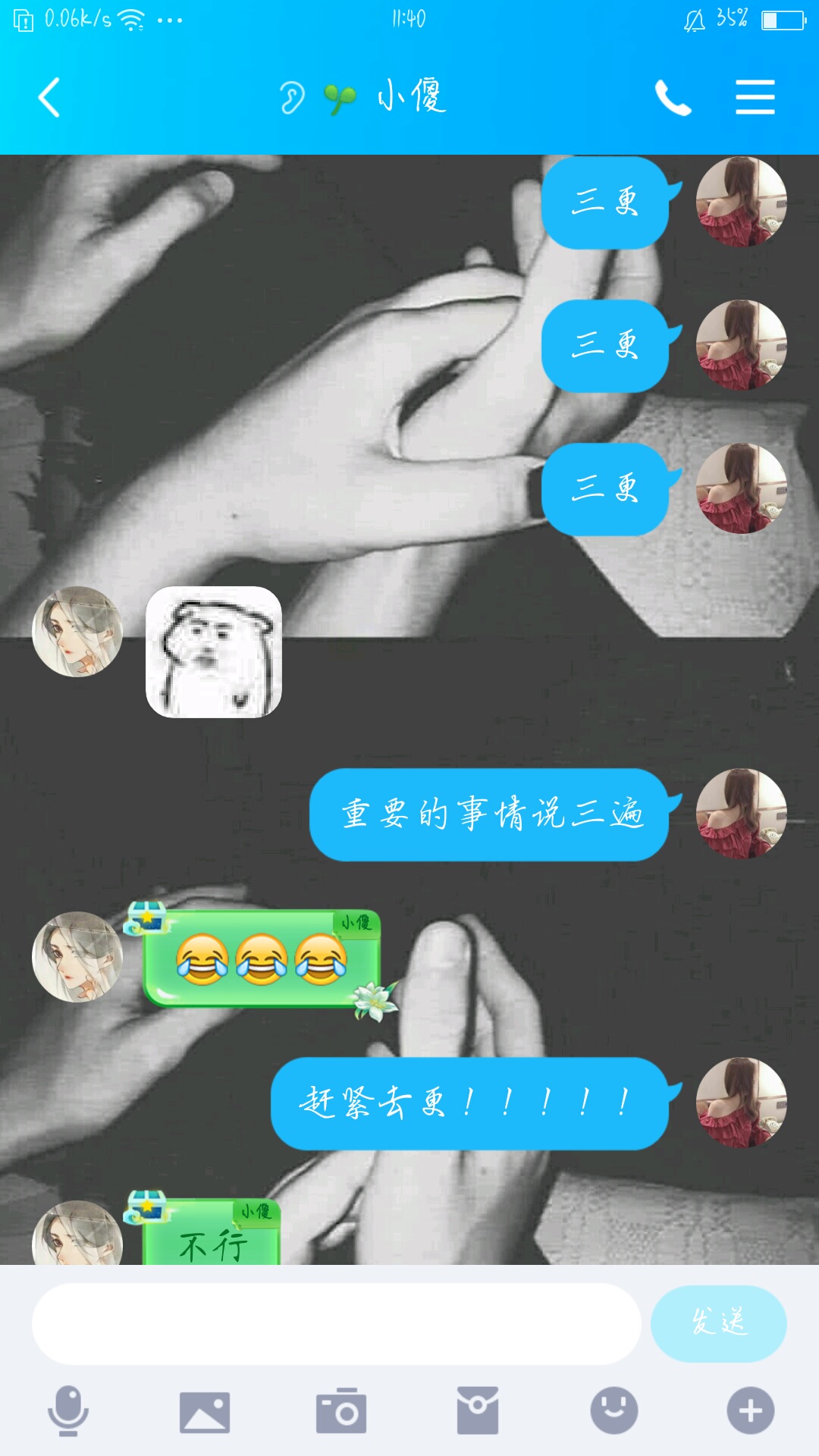819x1456 pixels.
Task: Open my avatar beside 重要的事情说三遍
Action: pyautogui.click(x=742, y=814)
